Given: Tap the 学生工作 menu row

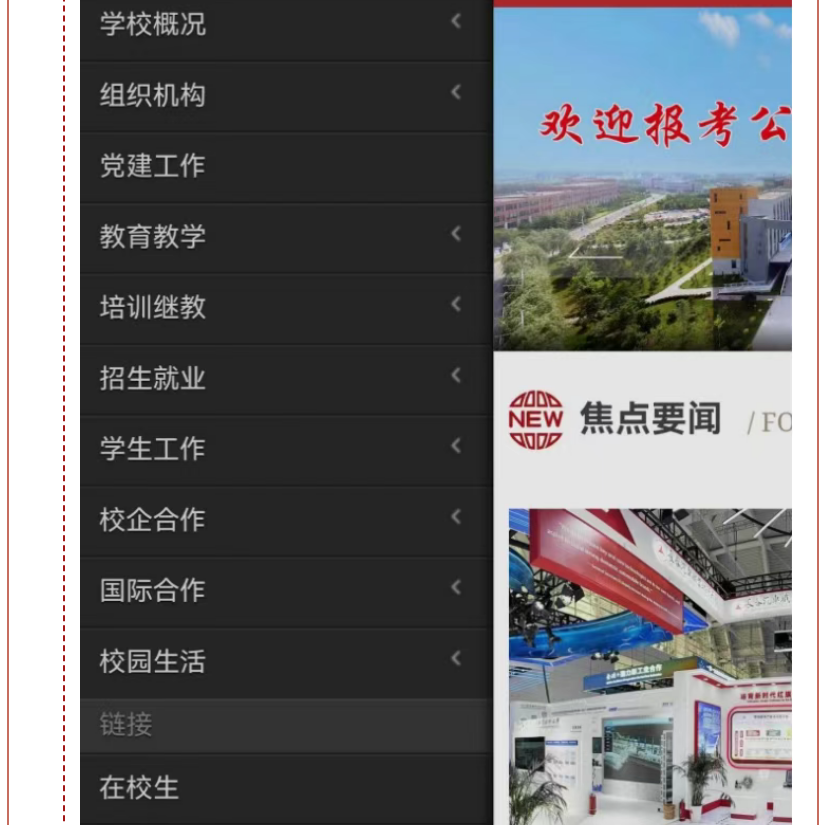Looking at the screenshot, I should click(284, 449).
